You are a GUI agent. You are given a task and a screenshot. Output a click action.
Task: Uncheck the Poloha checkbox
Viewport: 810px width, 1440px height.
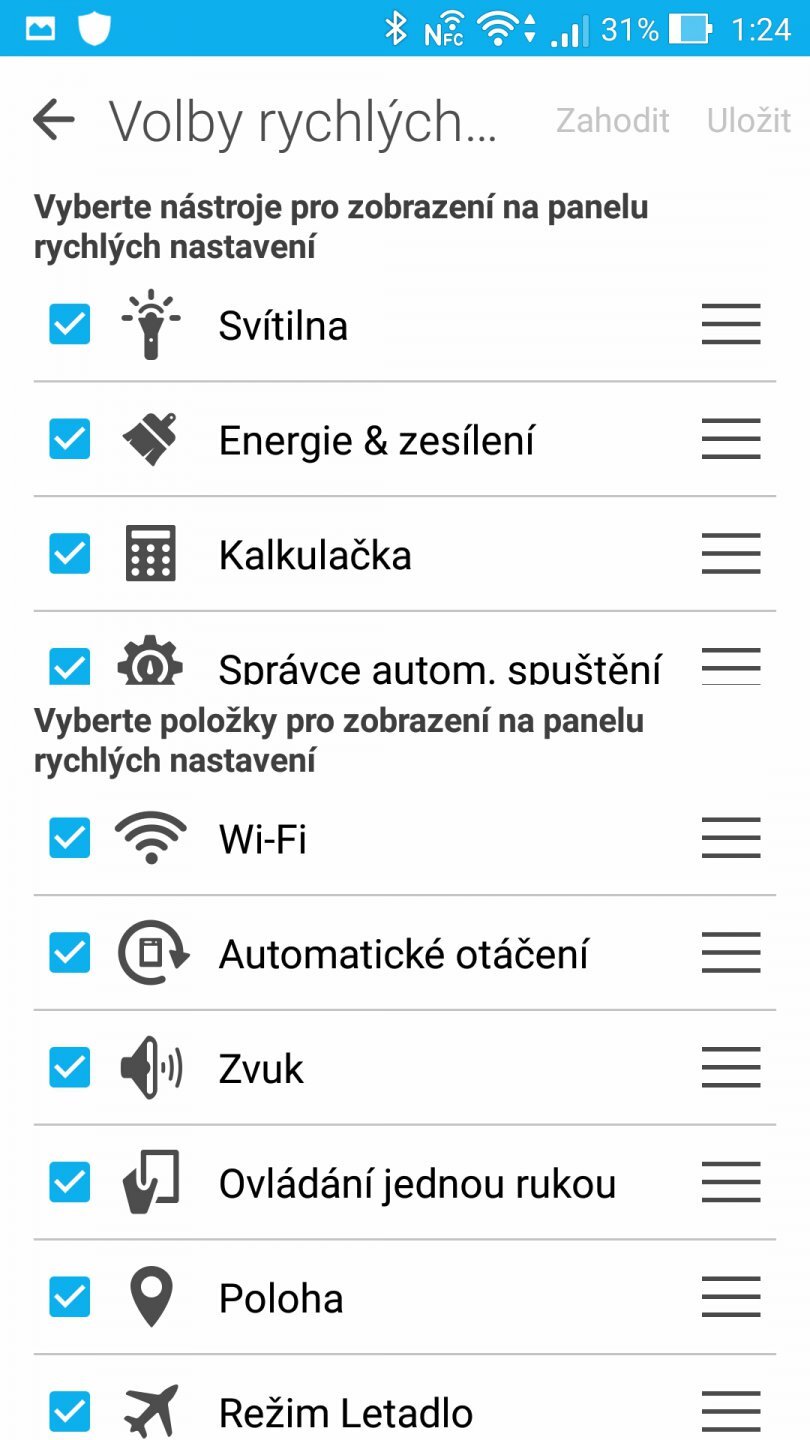[68, 1297]
